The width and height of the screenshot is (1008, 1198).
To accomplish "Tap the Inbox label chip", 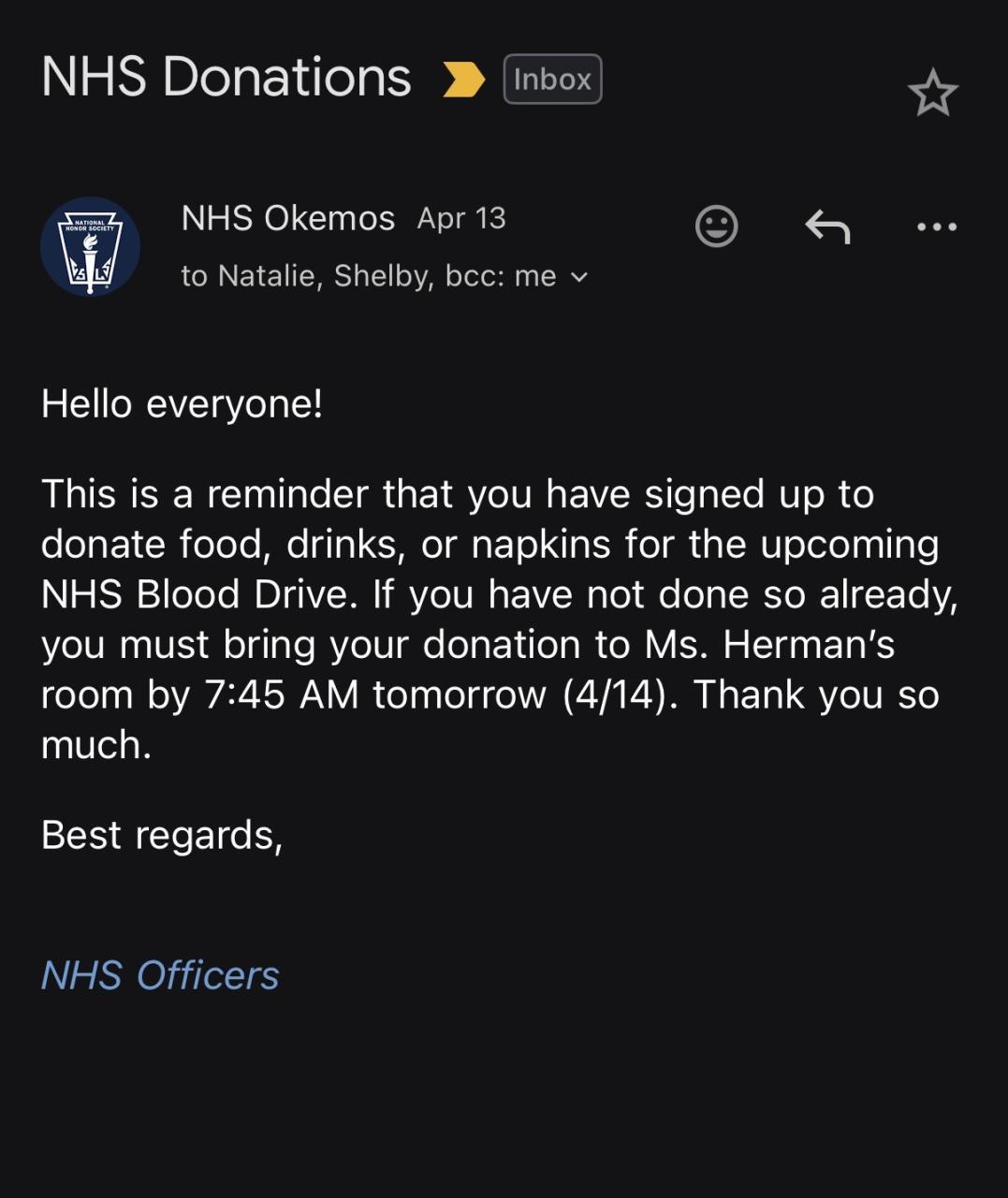I will pyautogui.click(x=552, y=80).
